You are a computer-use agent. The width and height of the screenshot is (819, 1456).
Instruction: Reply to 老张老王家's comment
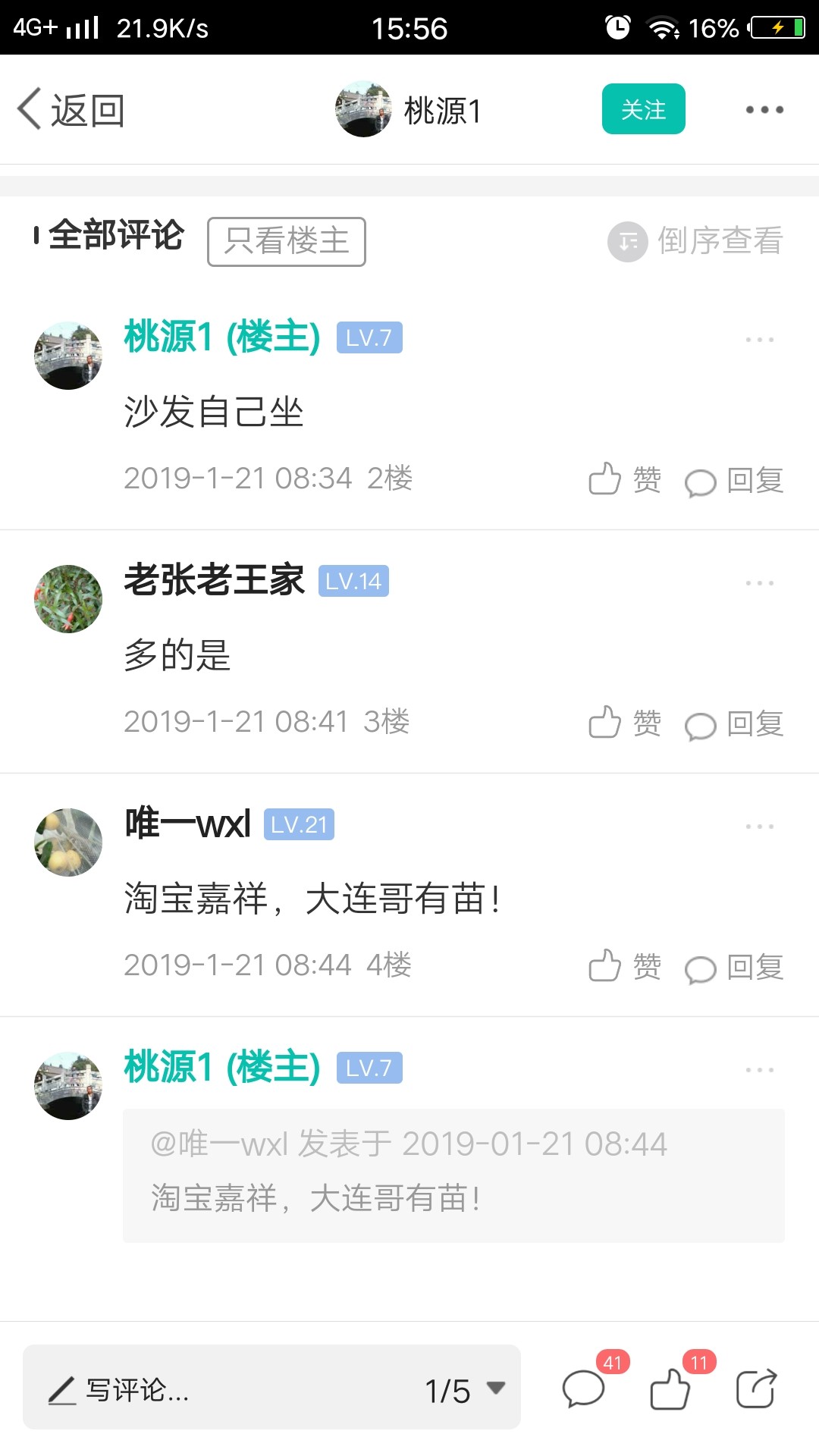click(x=734, y=724)
